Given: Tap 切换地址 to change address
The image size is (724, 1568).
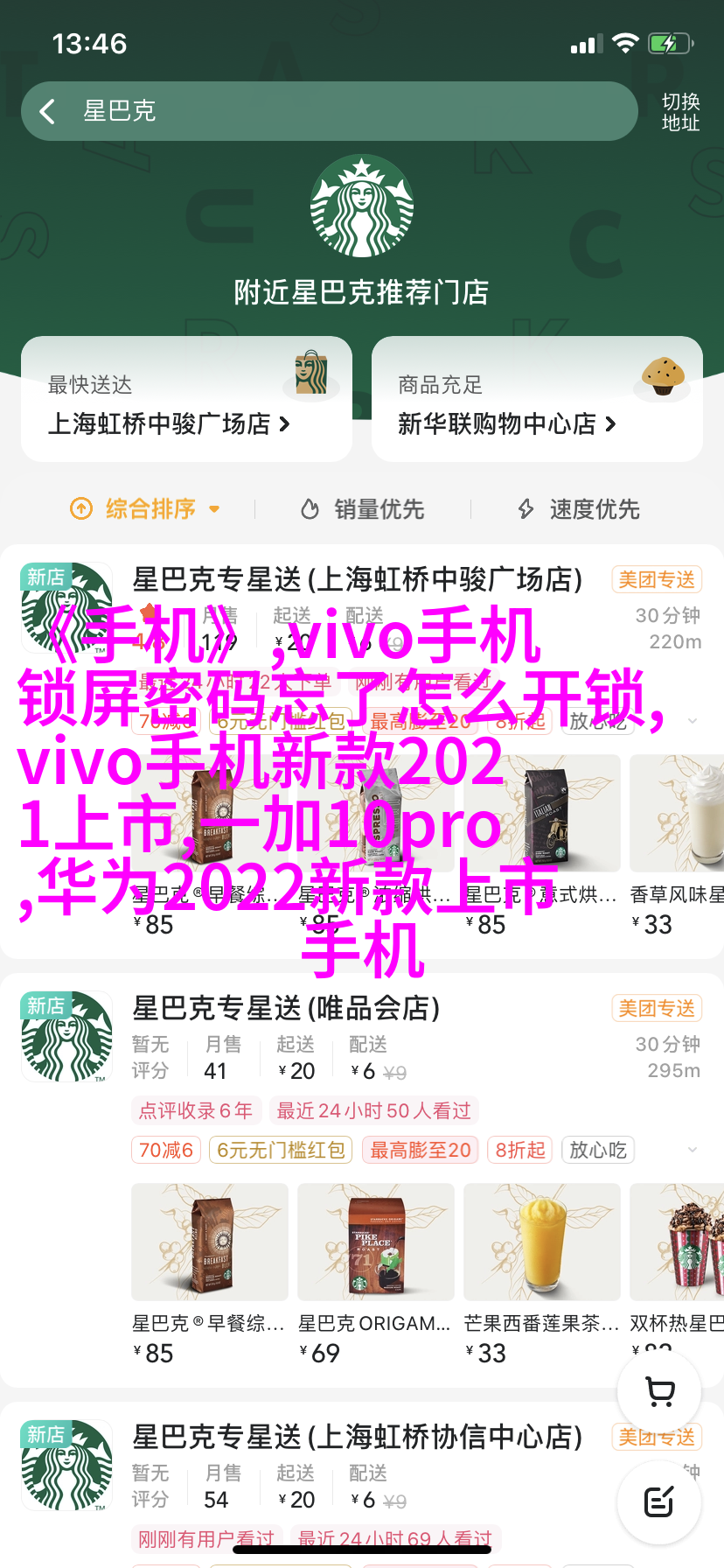Looking at the screenshot, I should tap(679, 112).
